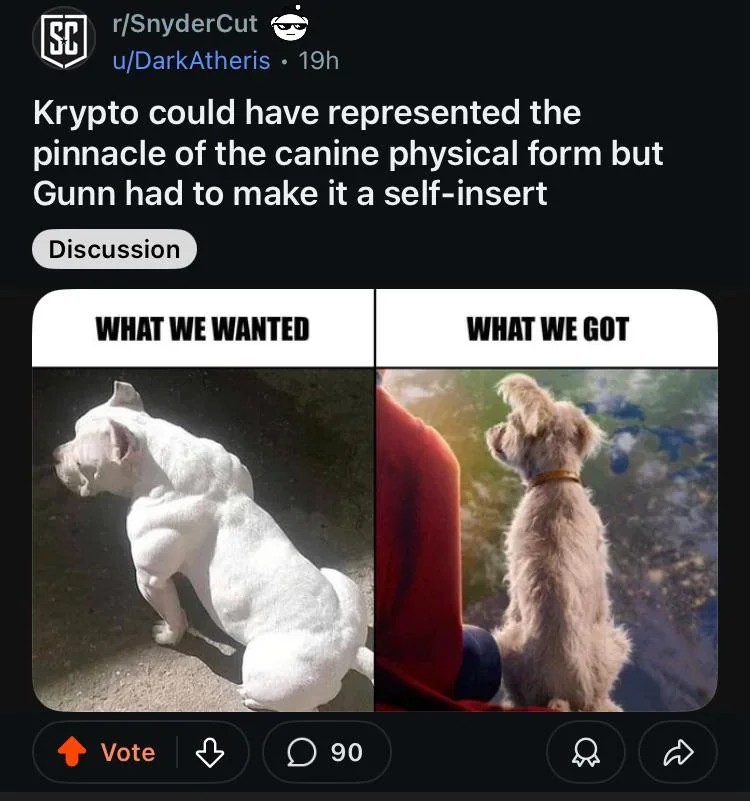View u/DarkAtheris's profile
The height and width of the screenshot is (801, 750).
190,60
